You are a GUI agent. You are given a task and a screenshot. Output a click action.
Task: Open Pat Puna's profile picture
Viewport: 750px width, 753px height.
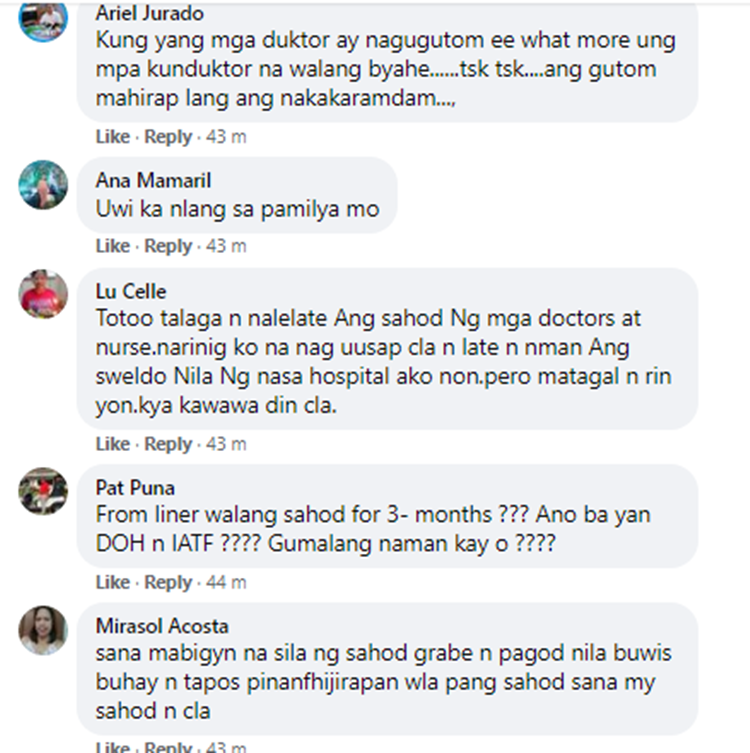click(43, 492)
